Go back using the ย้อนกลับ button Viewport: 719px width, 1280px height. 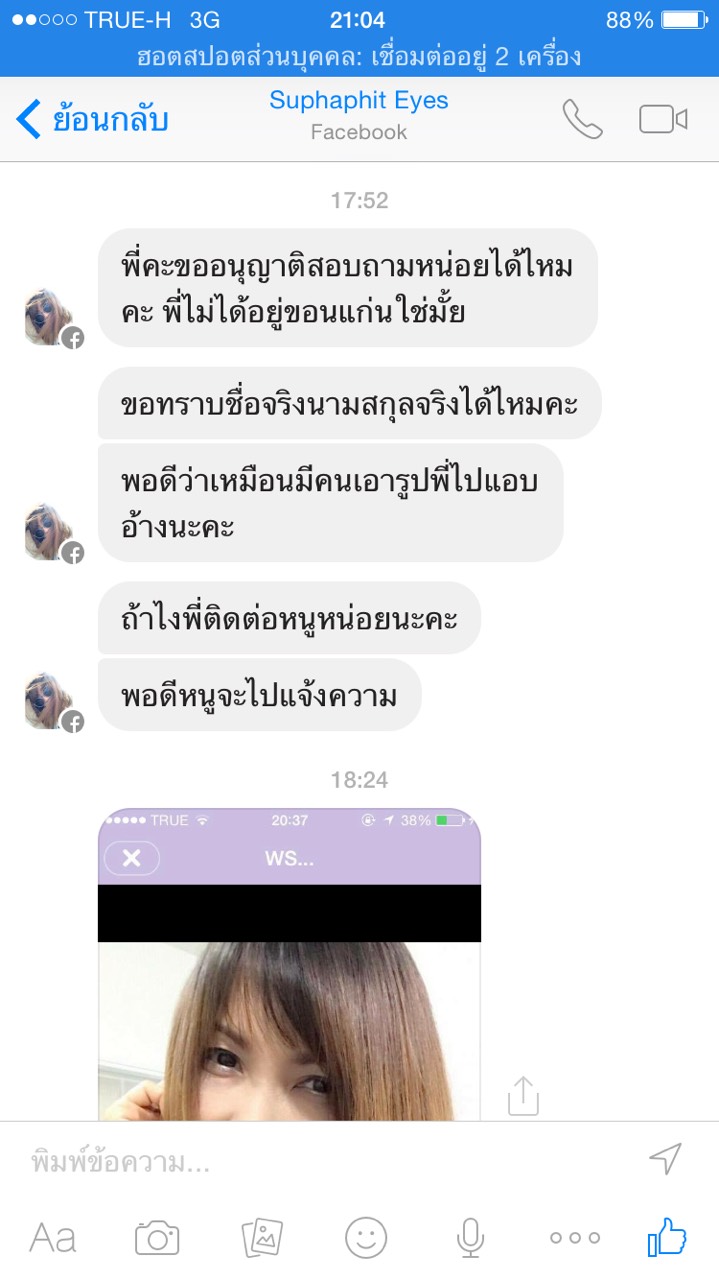tap(92, 120)
